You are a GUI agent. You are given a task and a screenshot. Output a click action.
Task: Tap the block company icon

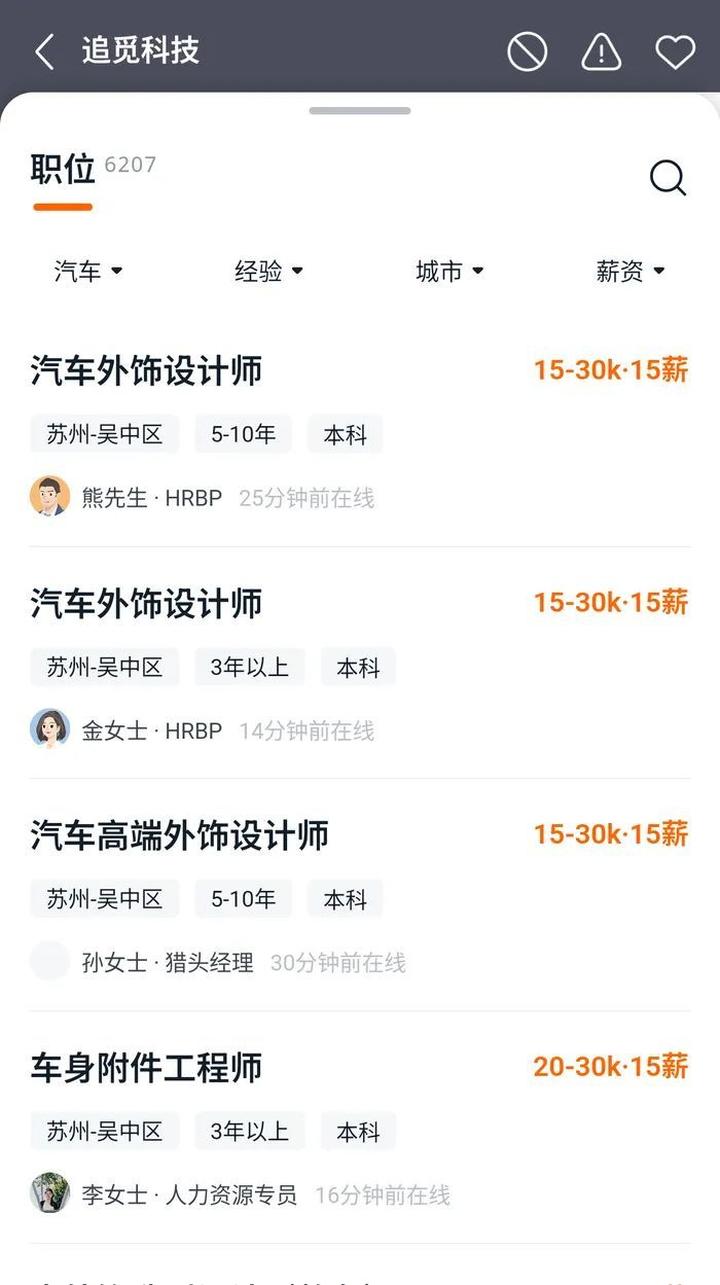[x=527, y=51]
